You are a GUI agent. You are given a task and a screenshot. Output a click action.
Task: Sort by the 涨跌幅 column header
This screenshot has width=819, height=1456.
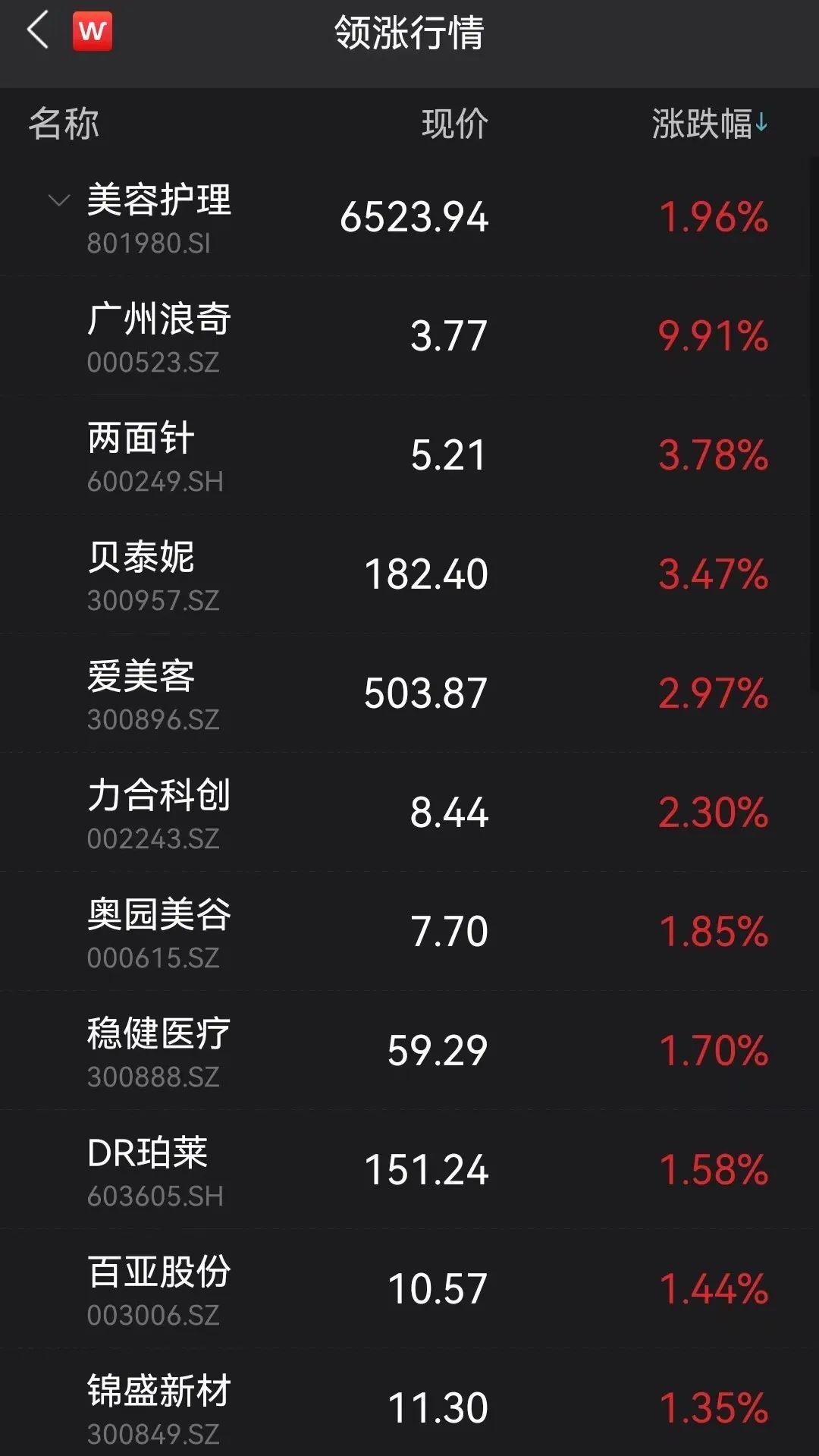[x=709, y=124]
